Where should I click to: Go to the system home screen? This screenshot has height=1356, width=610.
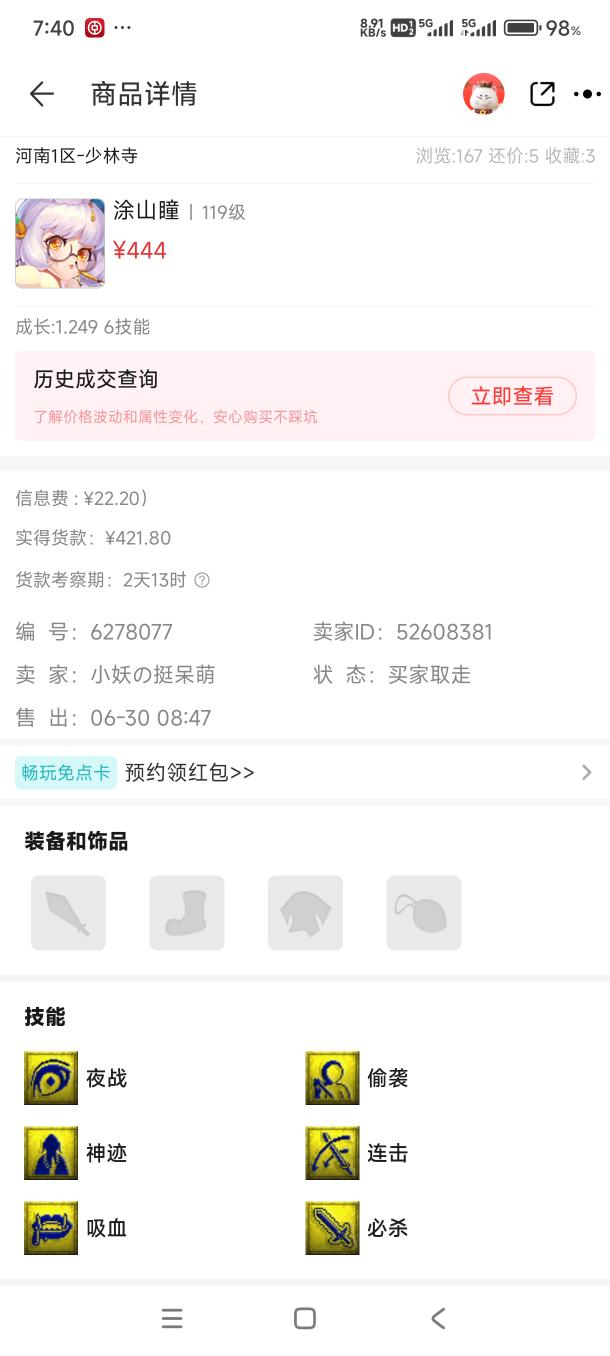(305, 1318)
